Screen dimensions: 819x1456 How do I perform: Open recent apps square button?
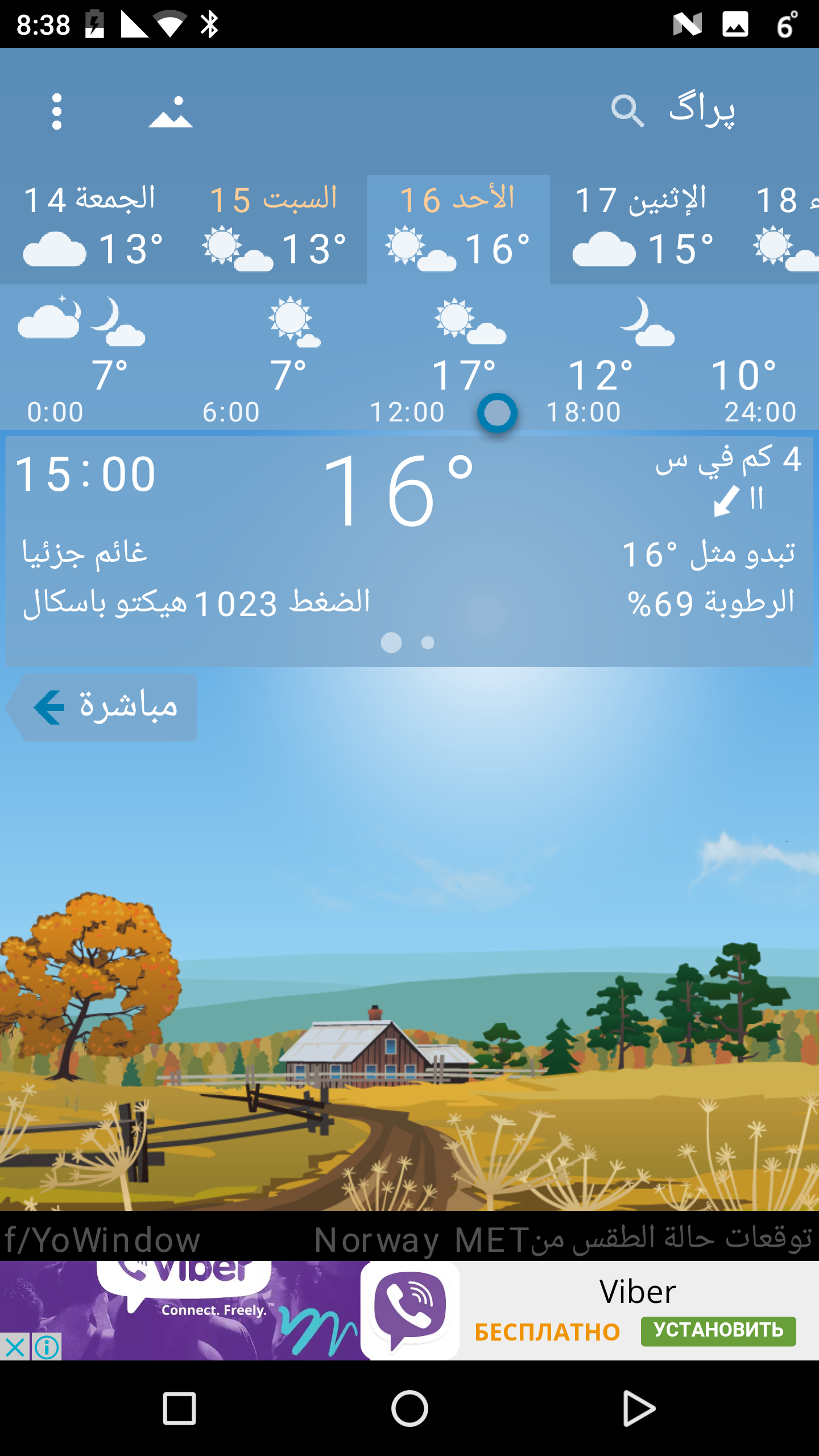pyautogui.click(x=180, y=1408)
